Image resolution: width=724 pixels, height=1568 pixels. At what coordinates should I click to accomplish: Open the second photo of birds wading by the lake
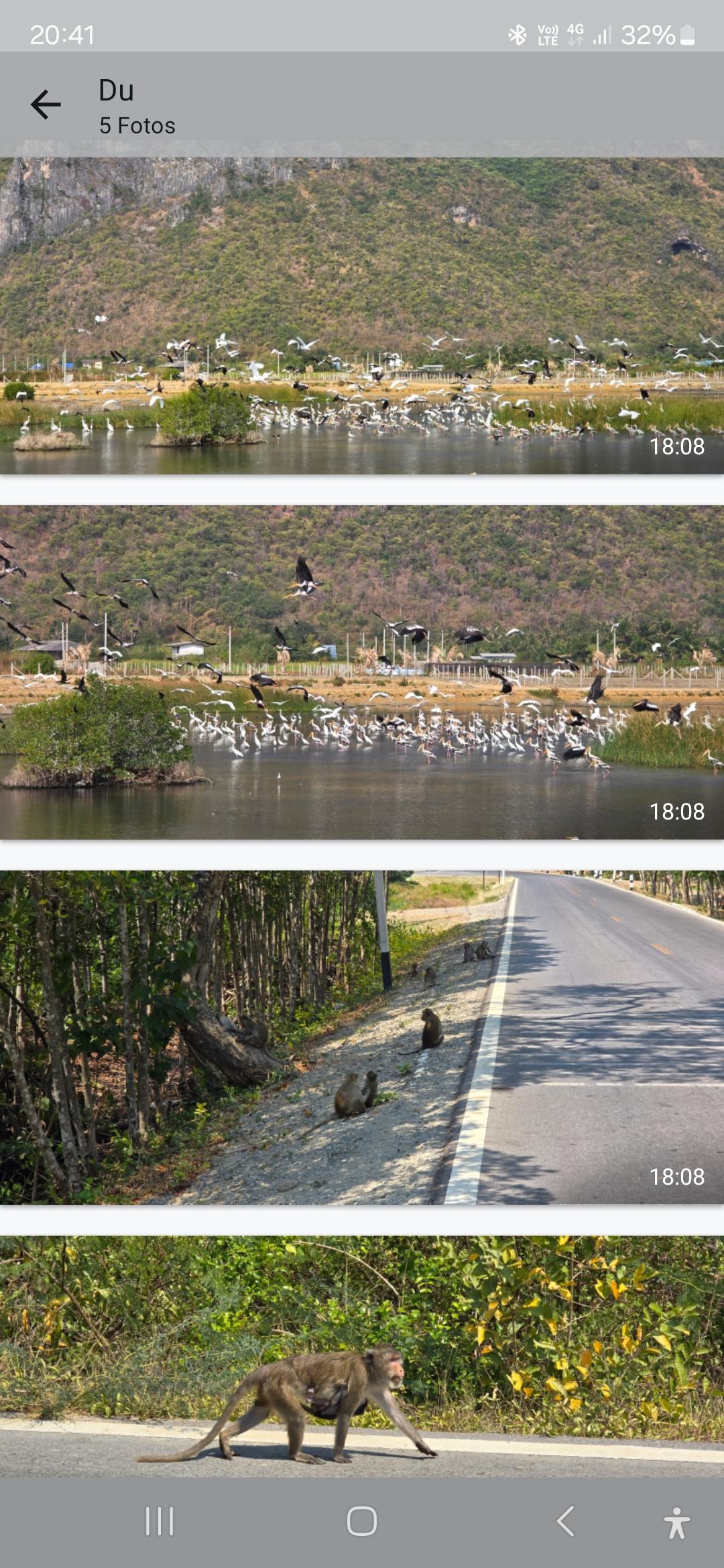pos(362,672)
